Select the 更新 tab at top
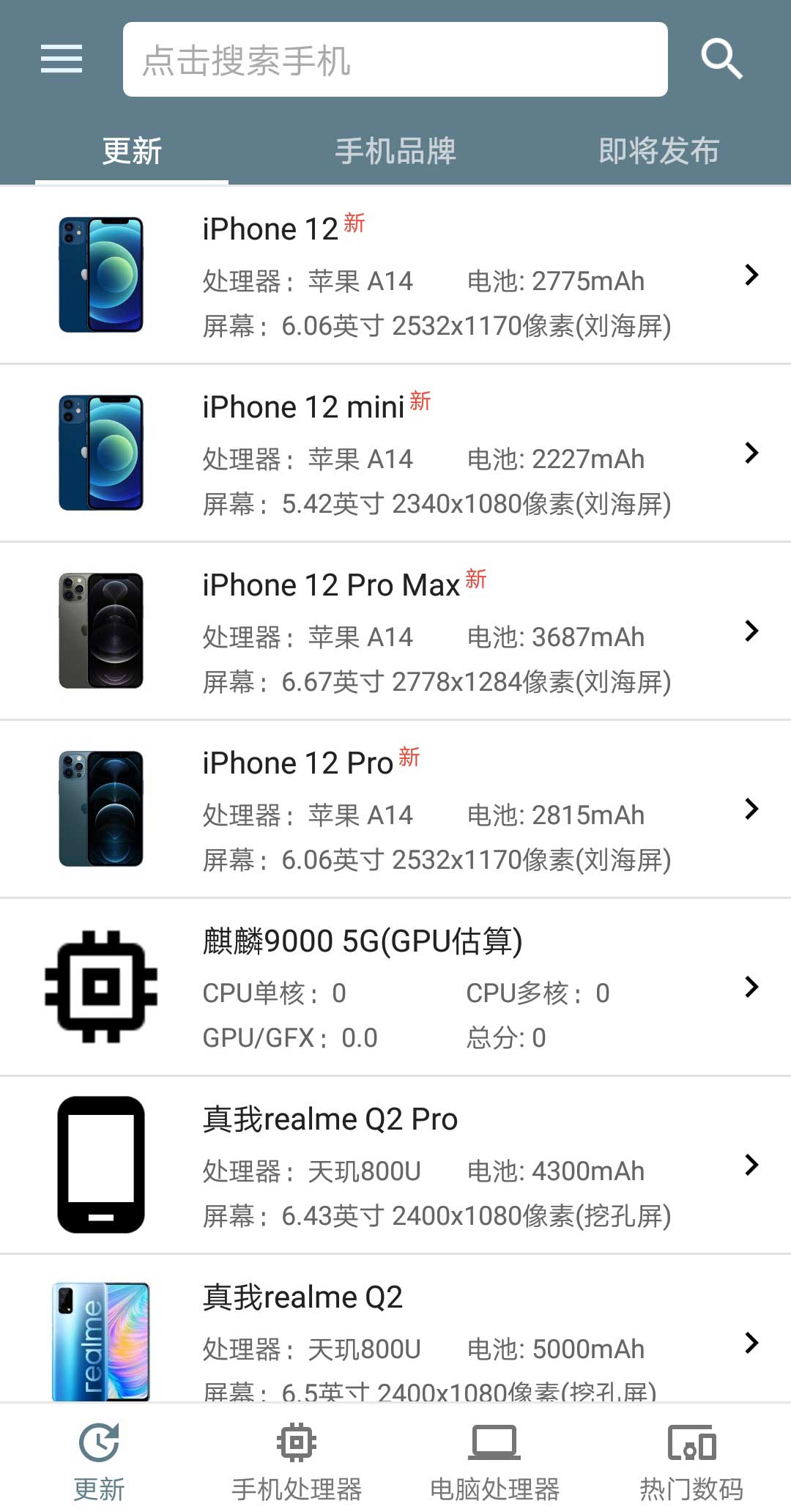This screenshot has width=791, height=1512. tap(132, 151)
